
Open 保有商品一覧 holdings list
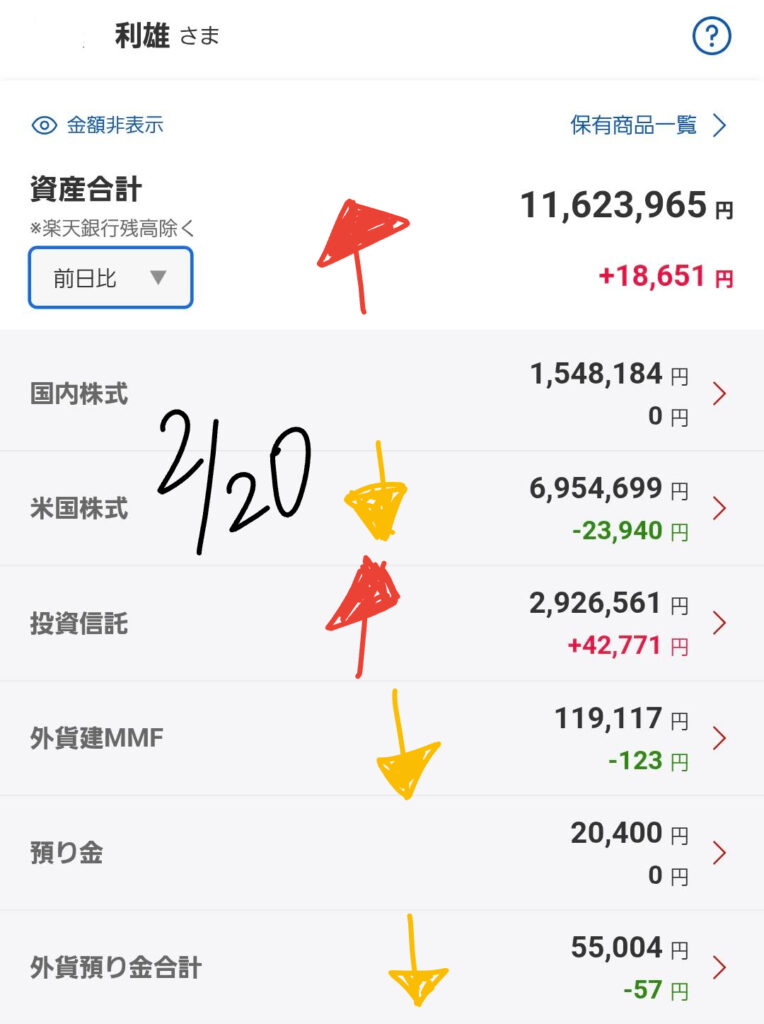[x=648, y=125]
